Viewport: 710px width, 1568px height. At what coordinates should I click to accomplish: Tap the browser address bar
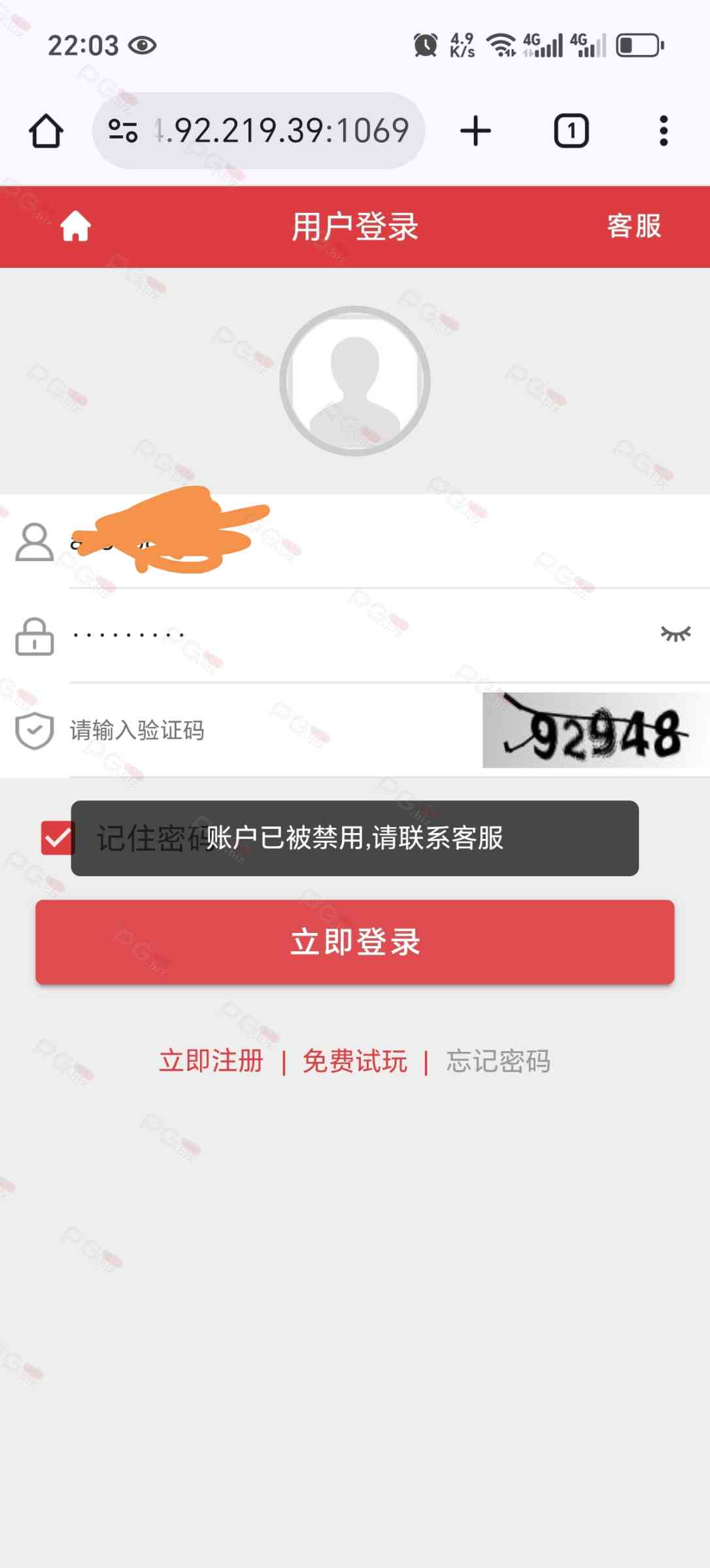coord(281,131)
